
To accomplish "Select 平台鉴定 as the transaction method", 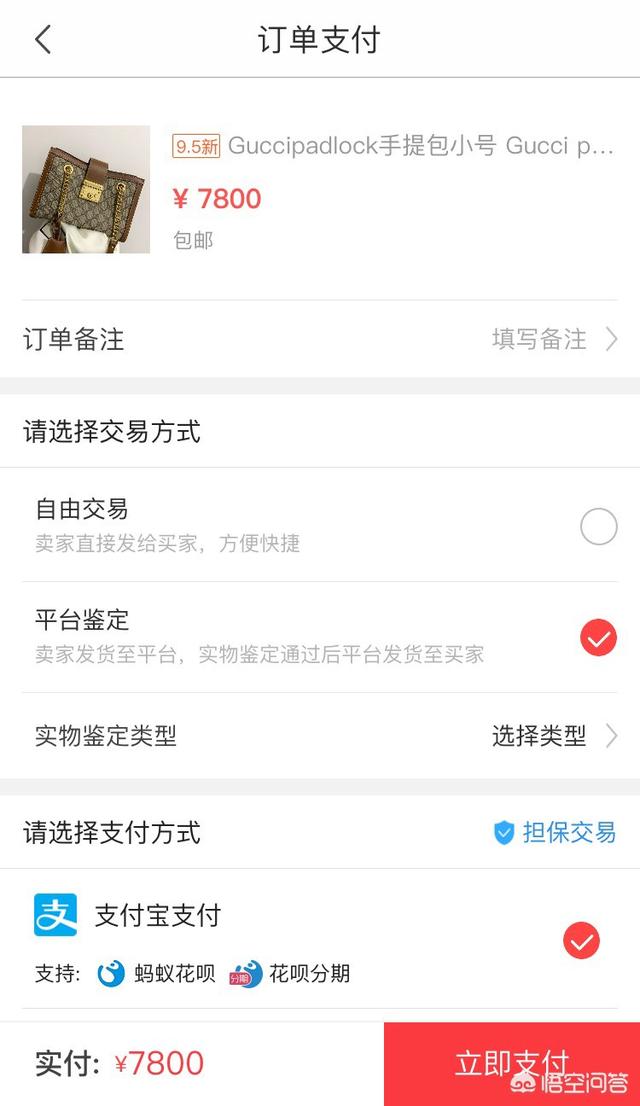I will pyautogui.click(x=598, y=637).
